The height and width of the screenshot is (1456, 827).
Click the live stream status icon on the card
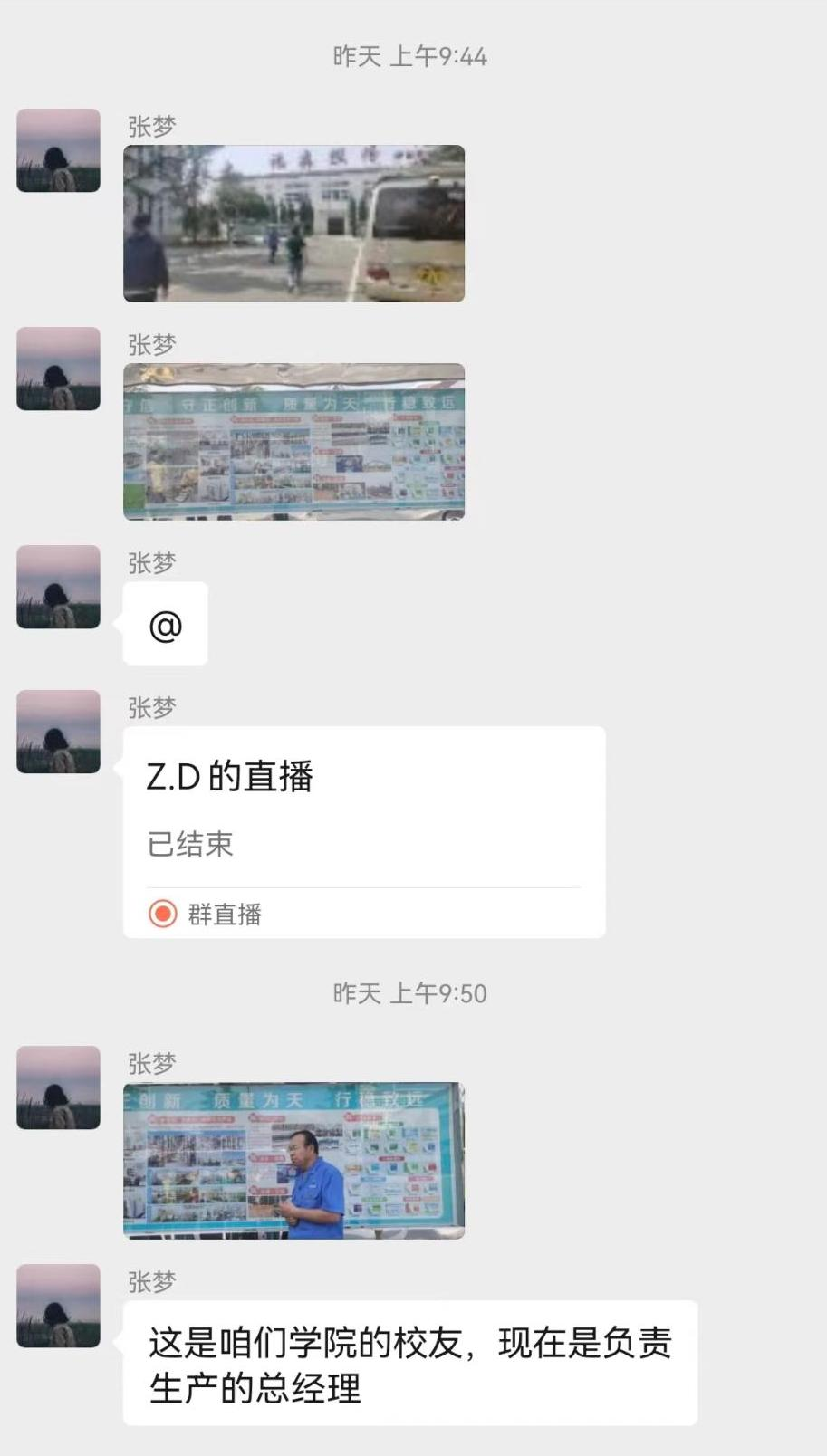(163, 915)
